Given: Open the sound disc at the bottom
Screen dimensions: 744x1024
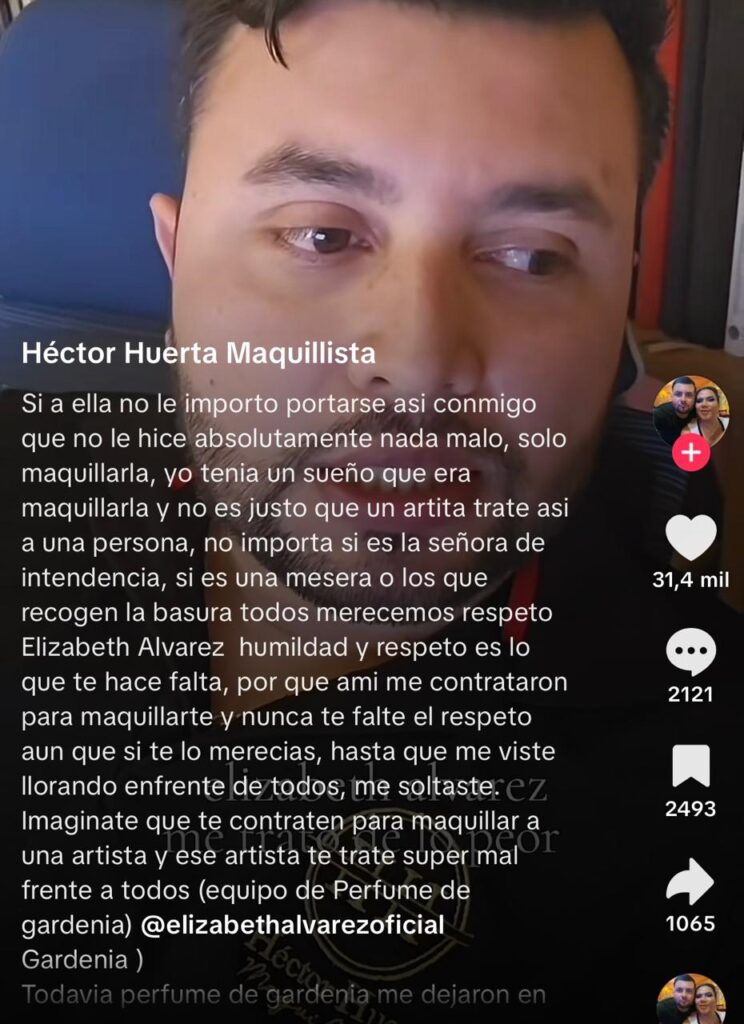Looking at the screenshot, I should click(x=691, y=1000).
